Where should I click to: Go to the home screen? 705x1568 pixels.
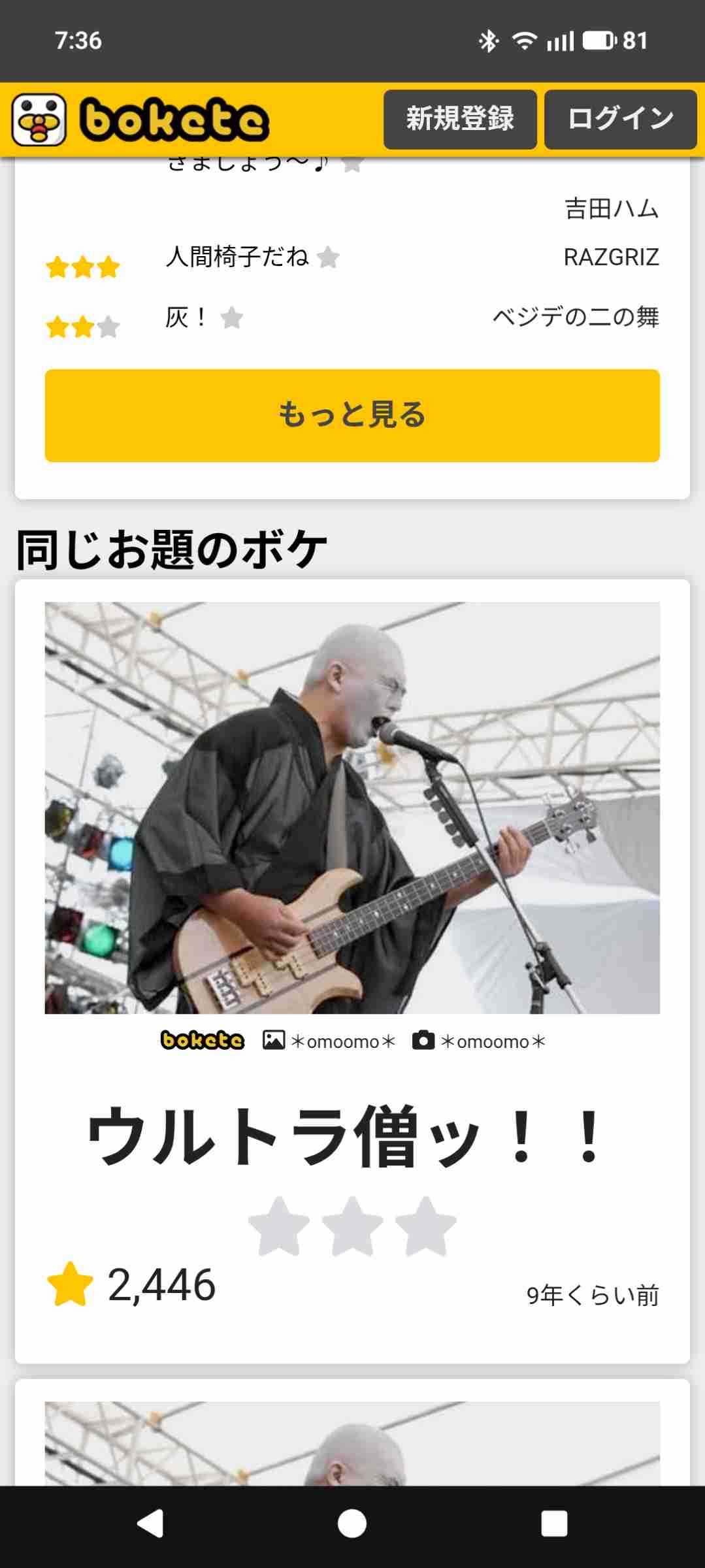(352, 1524)
